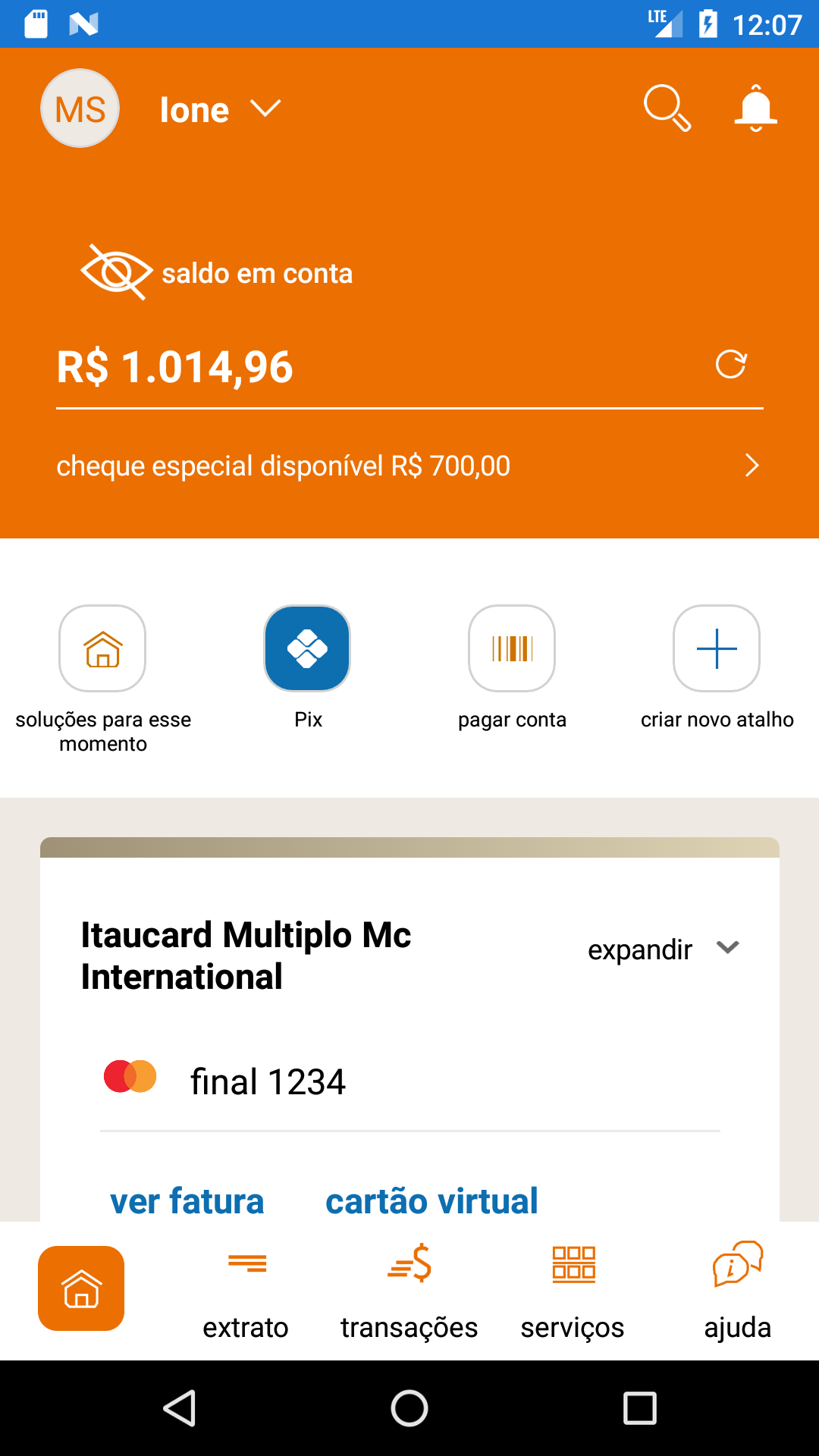
Task: Open the search magnifier
Action: (x=667, y=108)
